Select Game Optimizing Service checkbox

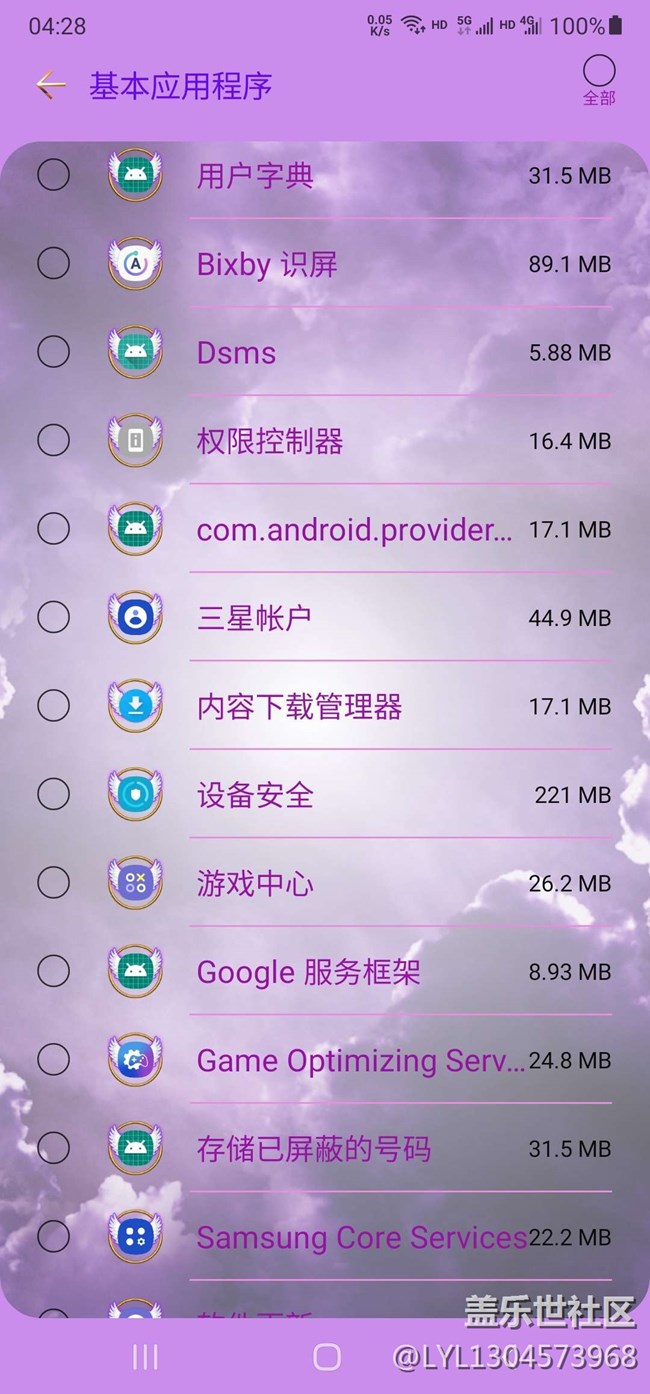click(53, 1059)
